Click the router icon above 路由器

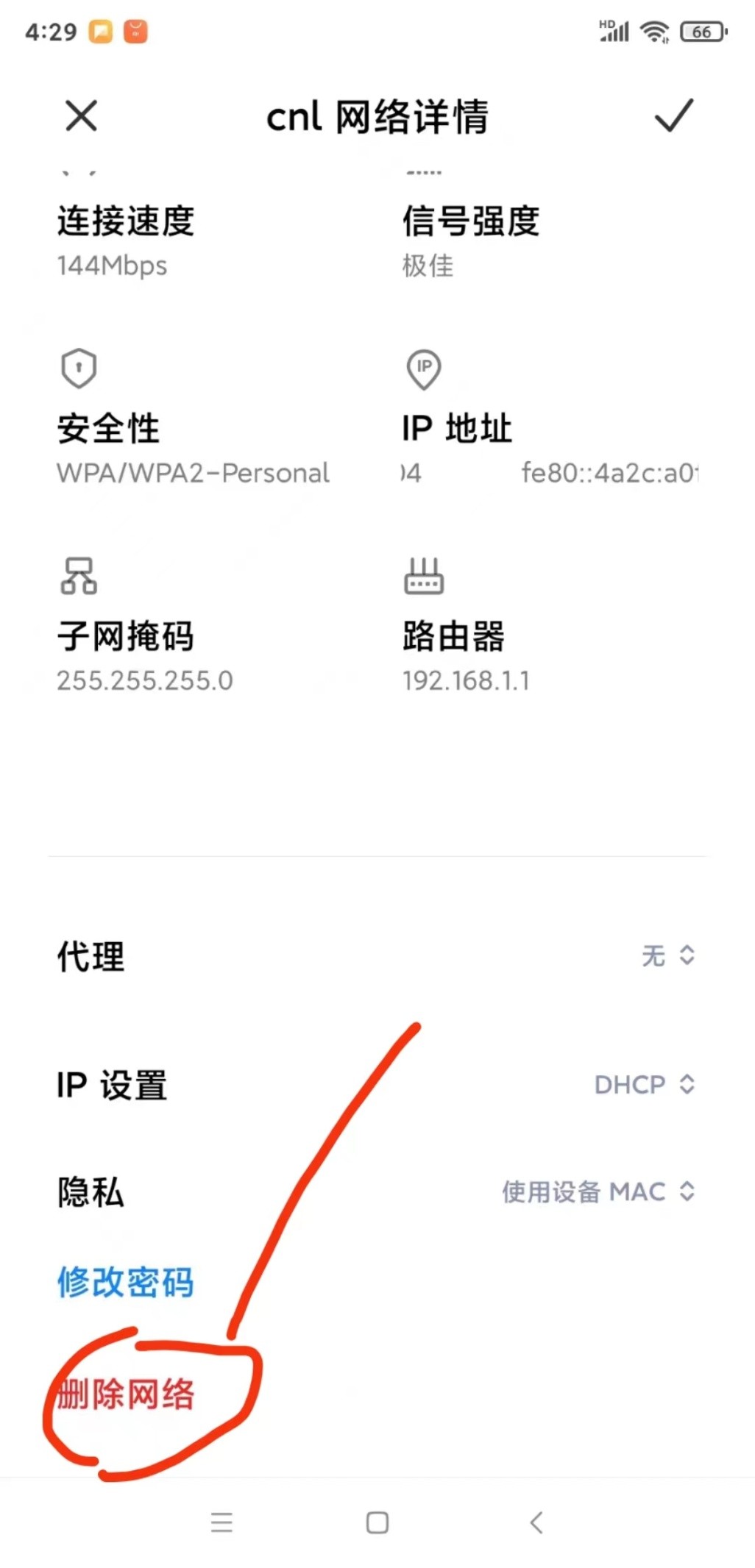pos(425,578)
